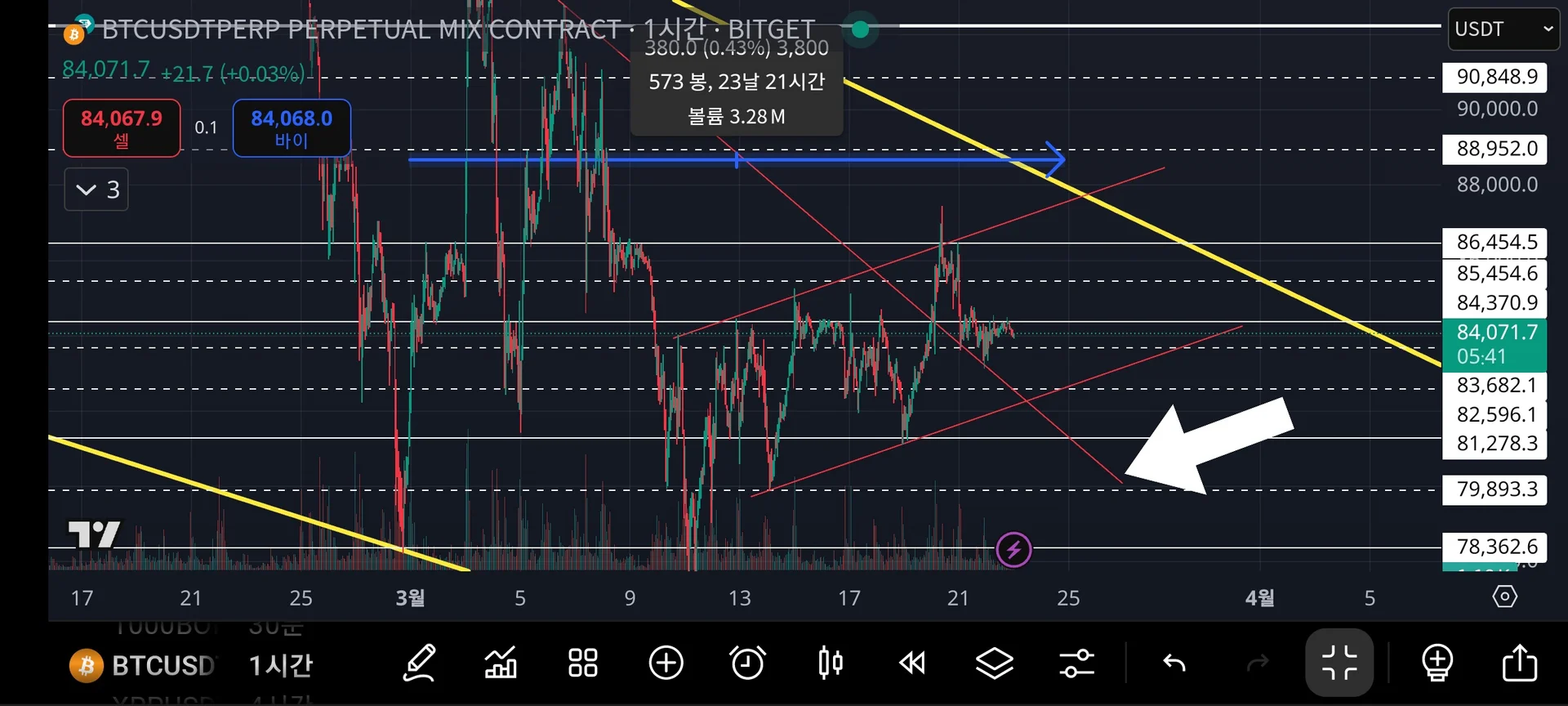Change the candlestick chart type
Screen dimensions: 1568x706
point(830,663)
